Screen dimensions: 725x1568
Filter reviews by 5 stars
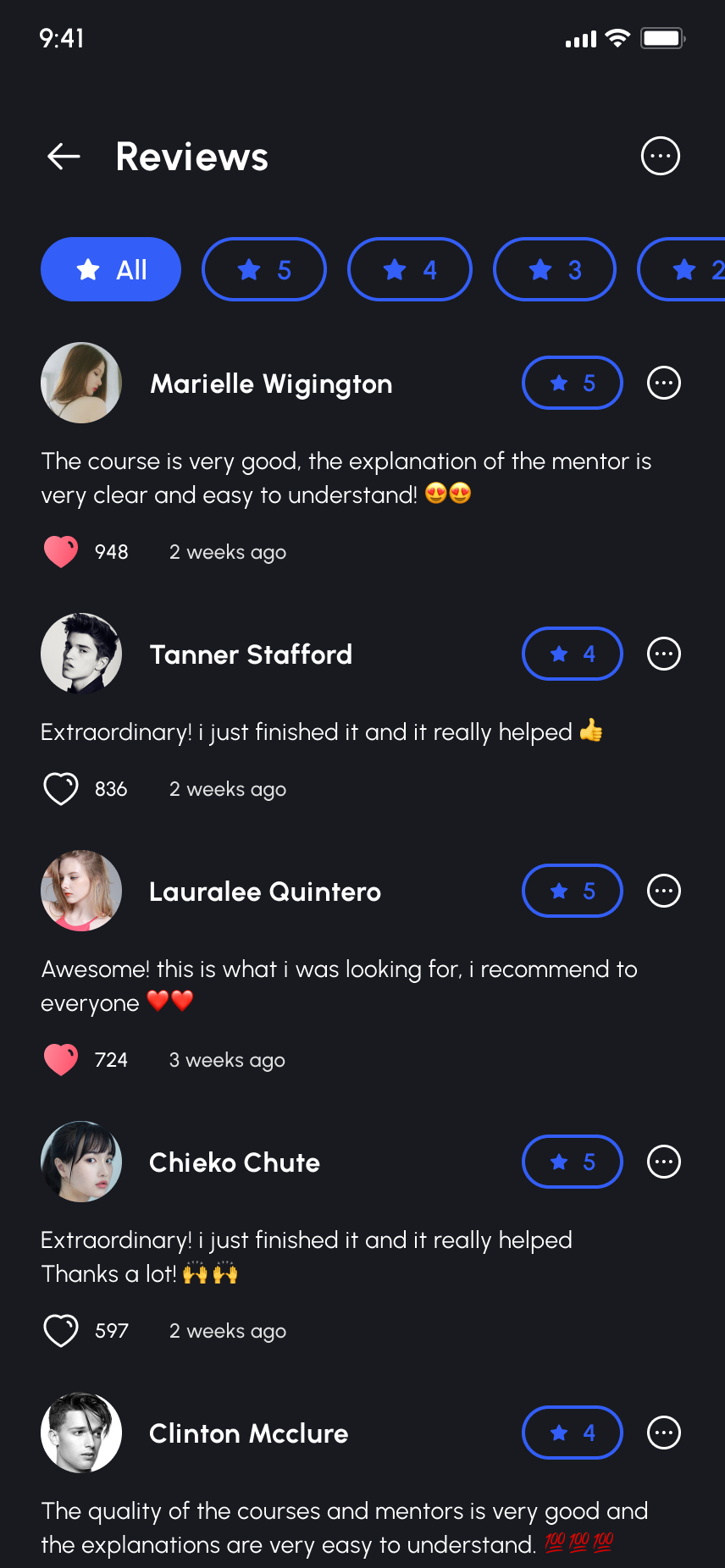pyautogui.click(x=264, y=269)
